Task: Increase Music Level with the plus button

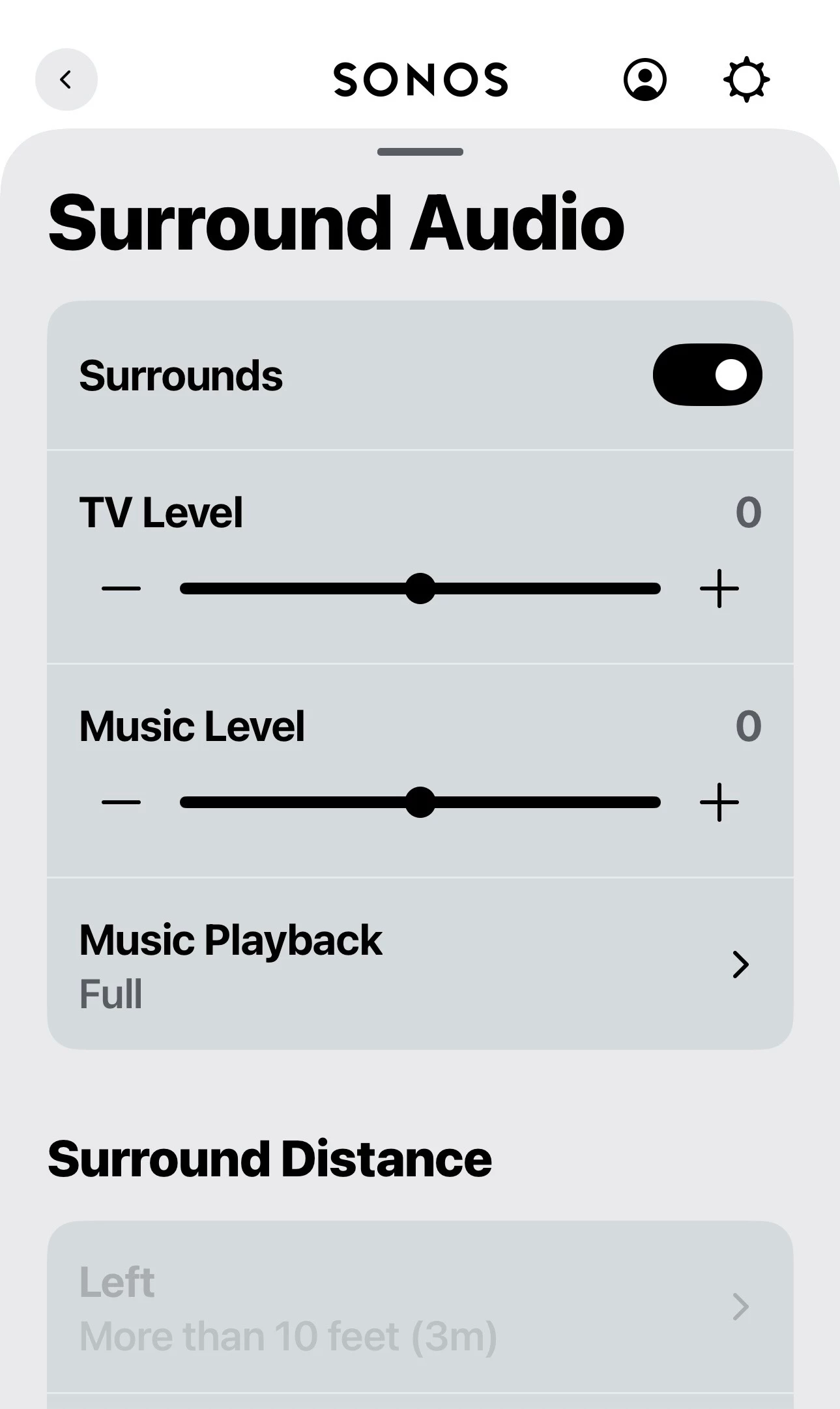Action: (719, 802)
